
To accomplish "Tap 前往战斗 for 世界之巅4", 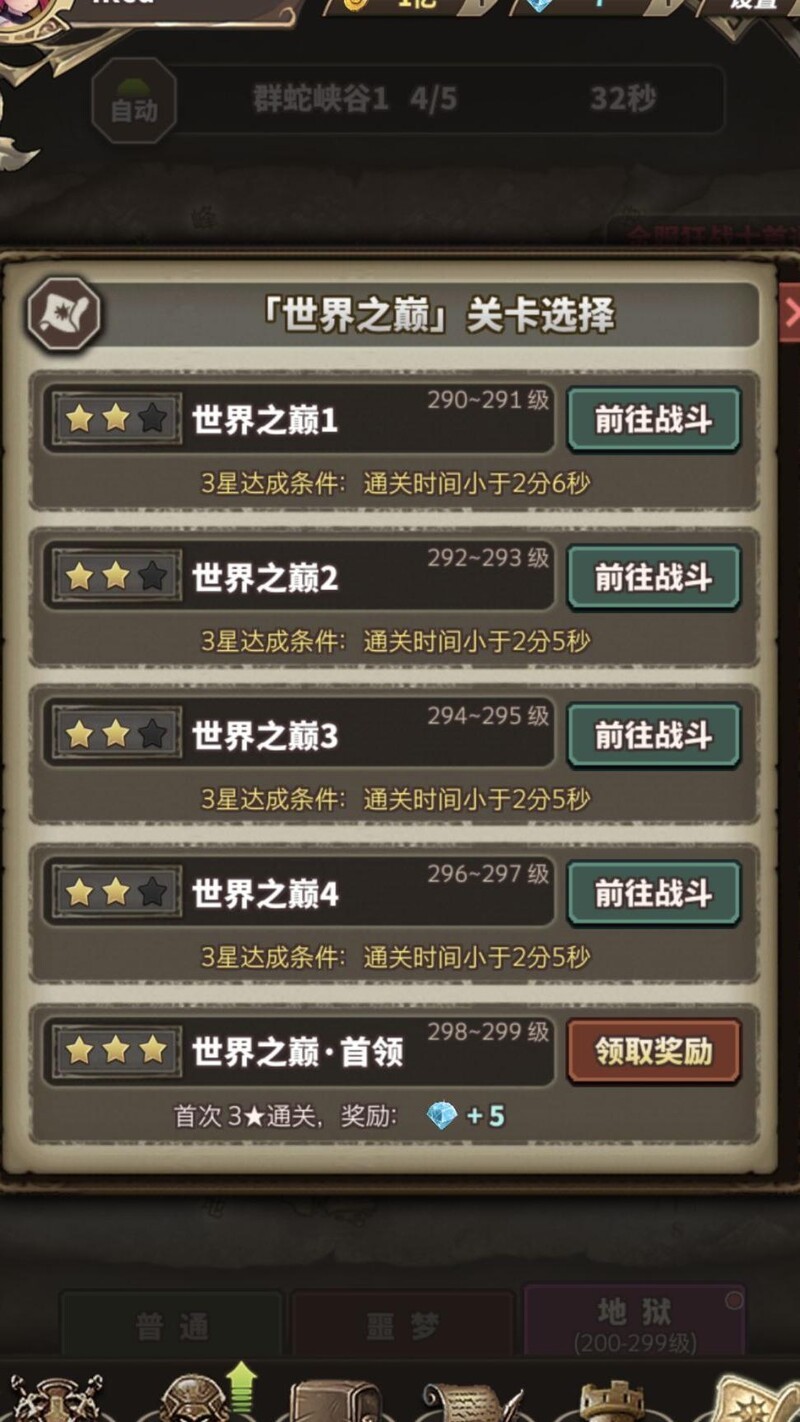I will (x=653, y=894).
